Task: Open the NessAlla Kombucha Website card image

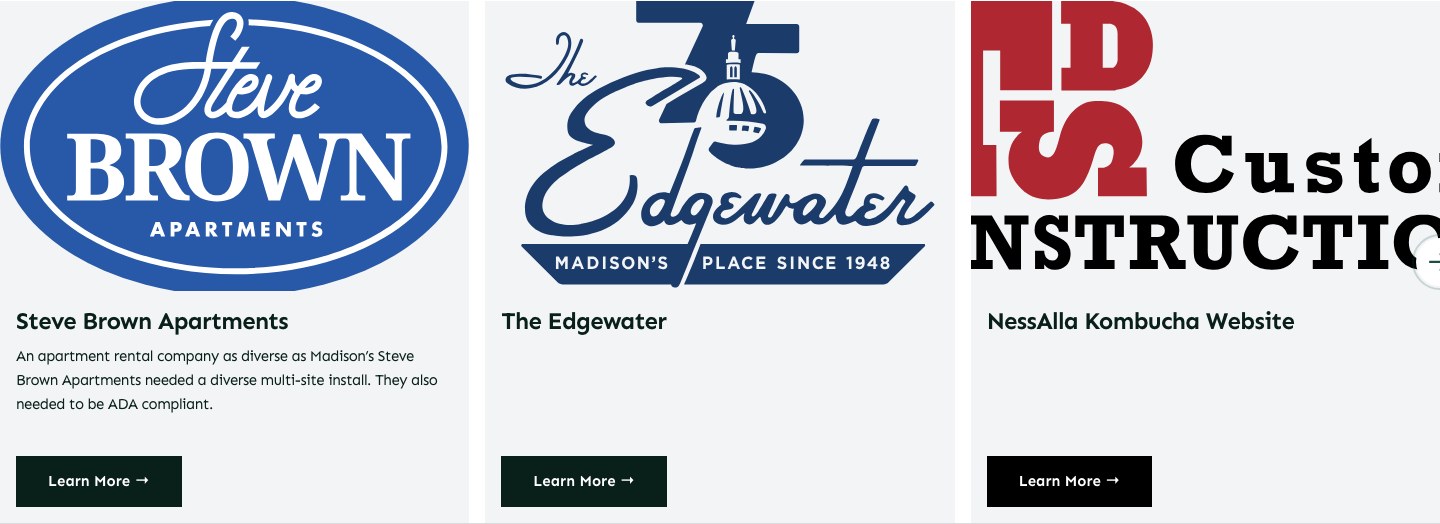Action: click(1205, 146)
